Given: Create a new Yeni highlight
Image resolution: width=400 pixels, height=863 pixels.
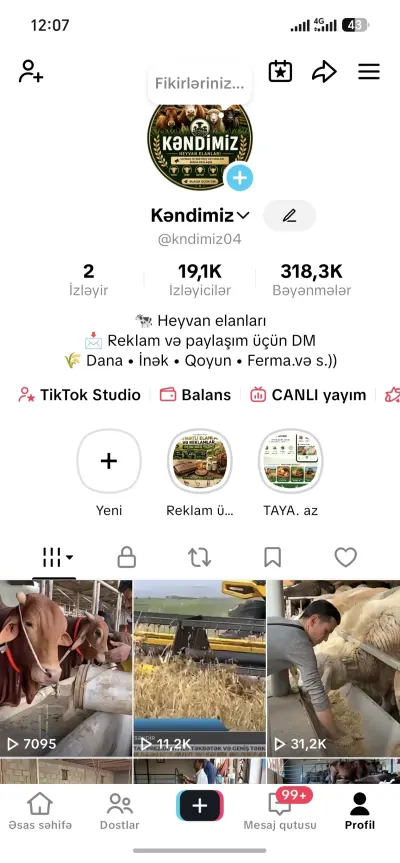Looking at the screenshot, I should pos(109,461).
